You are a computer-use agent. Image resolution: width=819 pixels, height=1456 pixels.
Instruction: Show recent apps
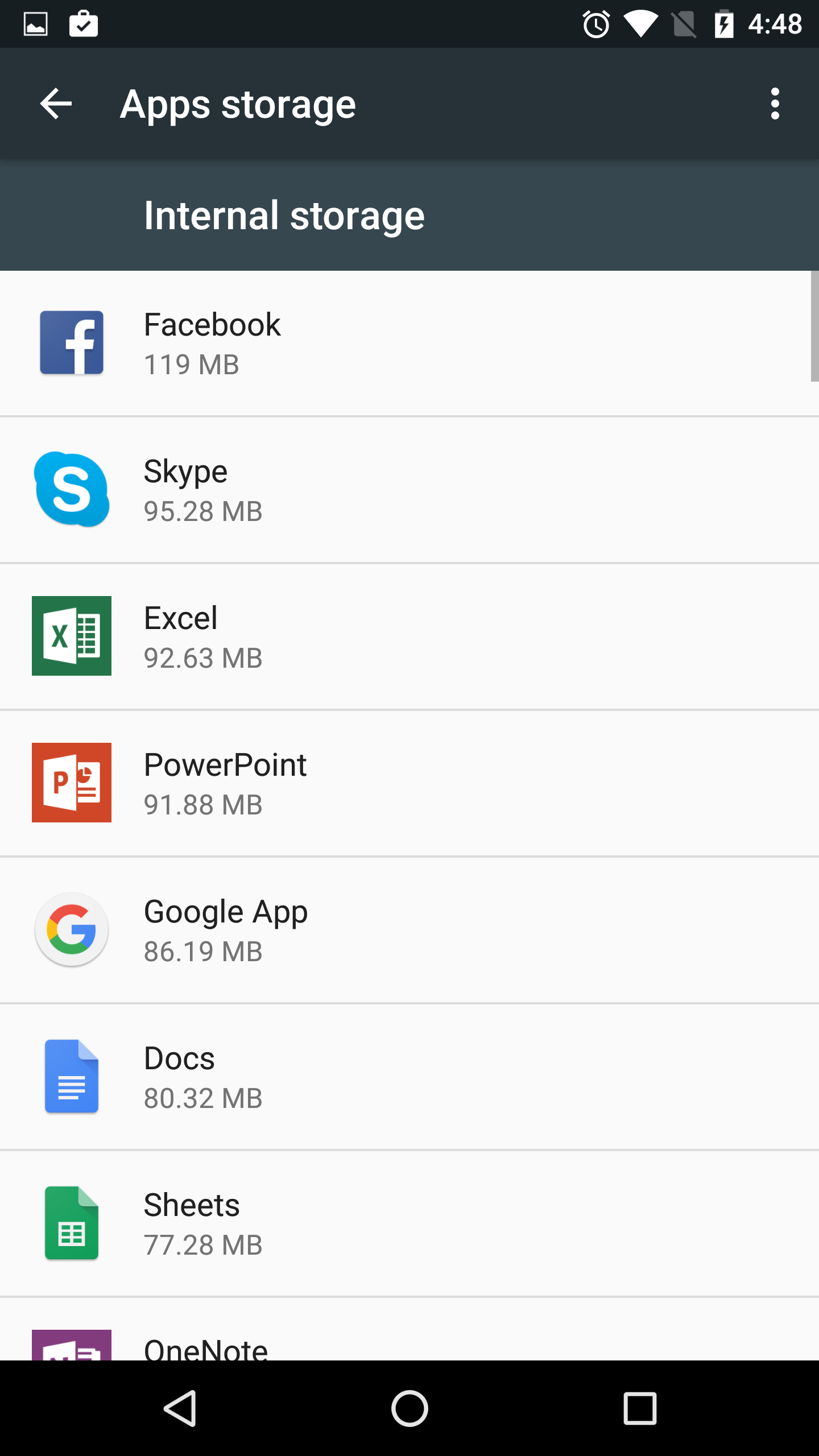coord(640,1408)
